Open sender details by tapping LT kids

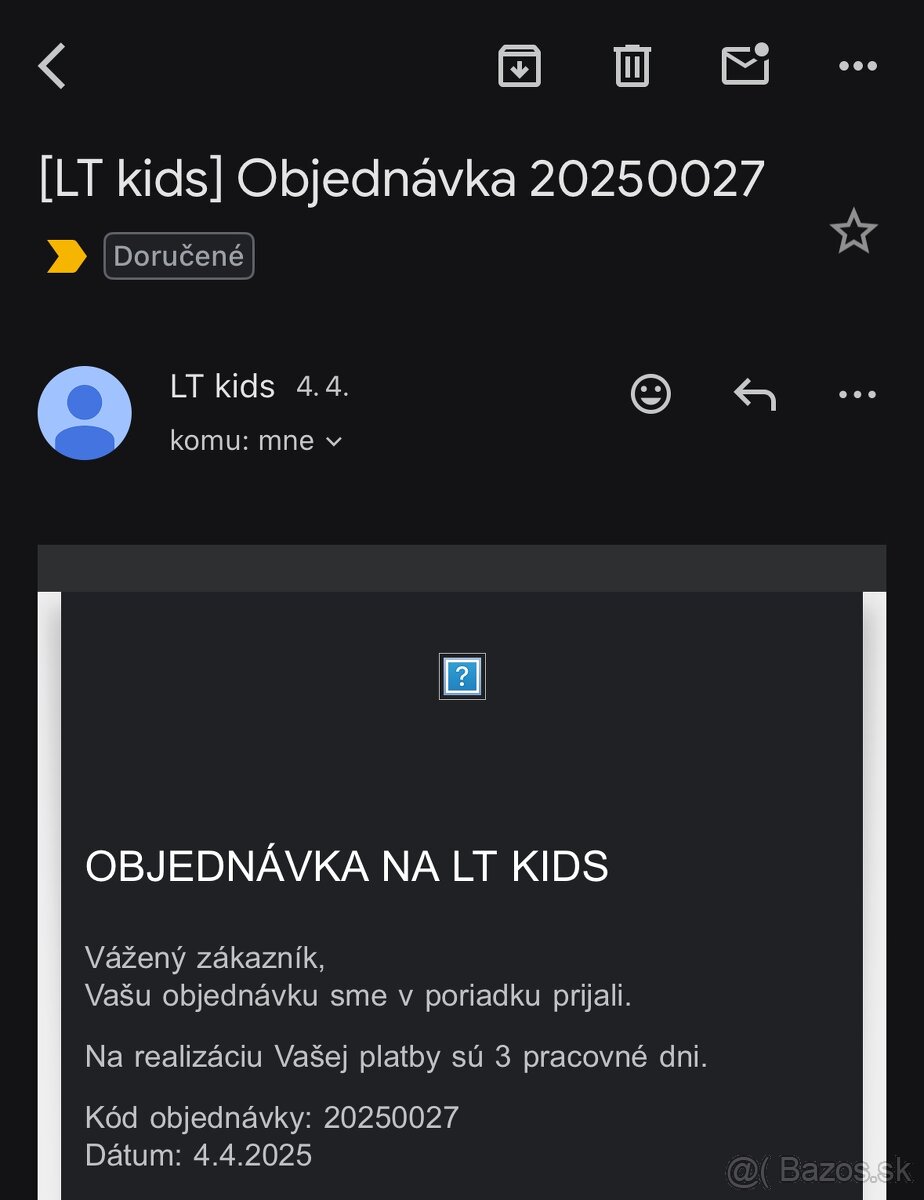coord(223,386)
